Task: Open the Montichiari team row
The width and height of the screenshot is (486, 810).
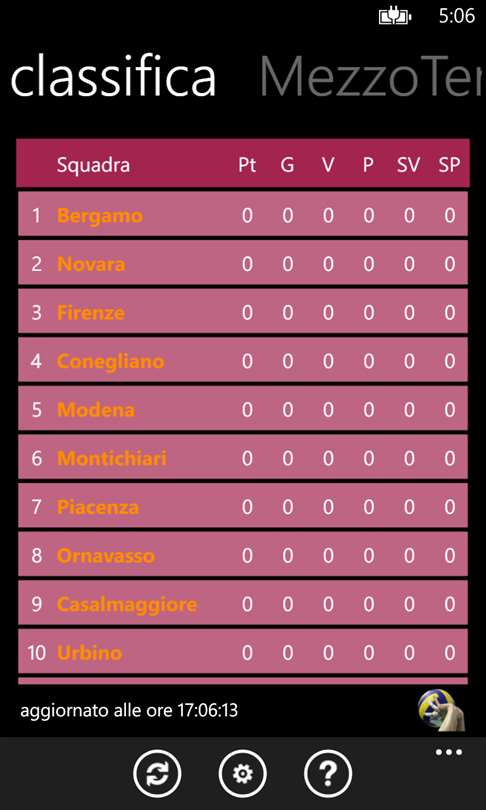Action: pyautogui.click(x=243, y=457)
